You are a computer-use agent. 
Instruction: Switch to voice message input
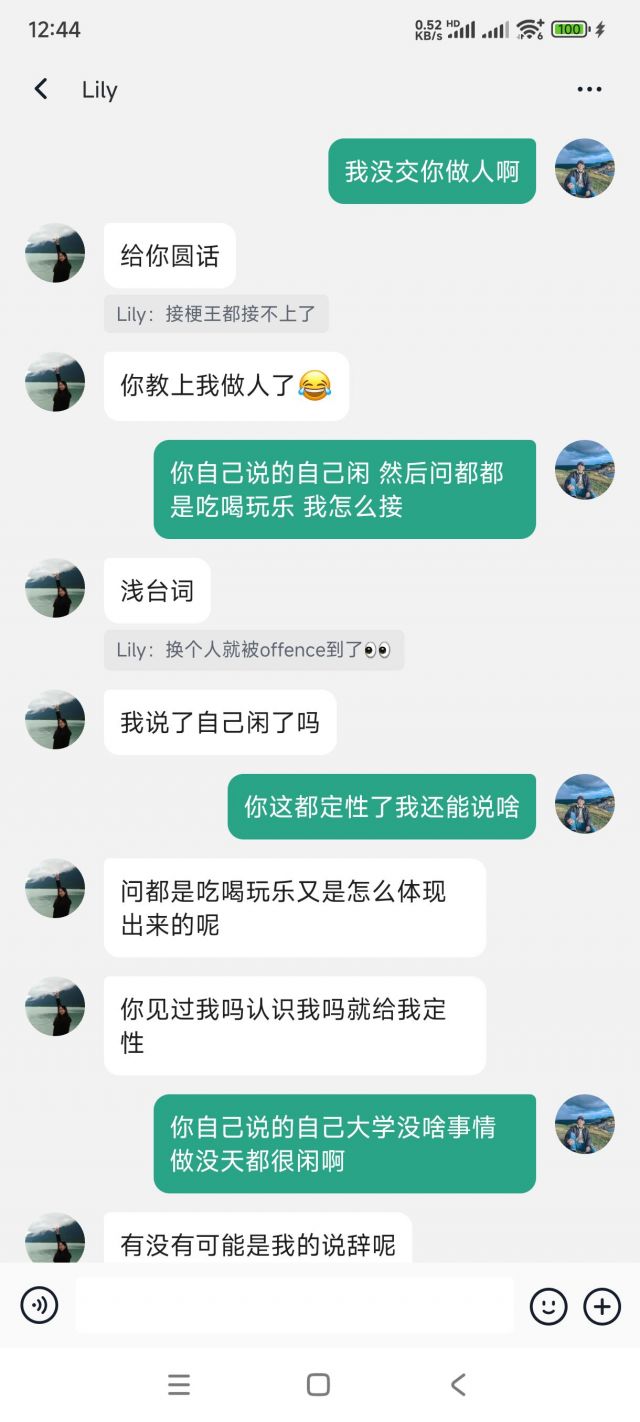click(40, 1305)
